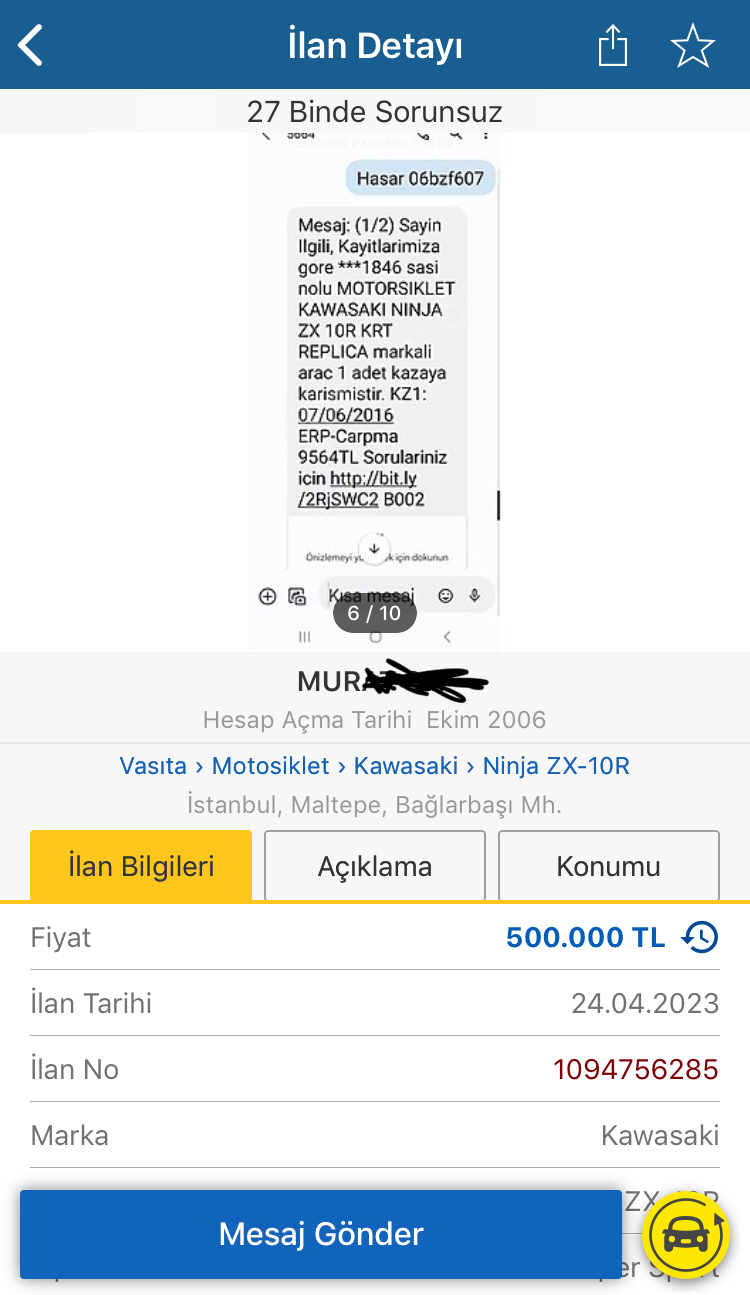The image size is (750, 1295).
Task: Add this listing to favorites with the star
Action: [692, 46]
